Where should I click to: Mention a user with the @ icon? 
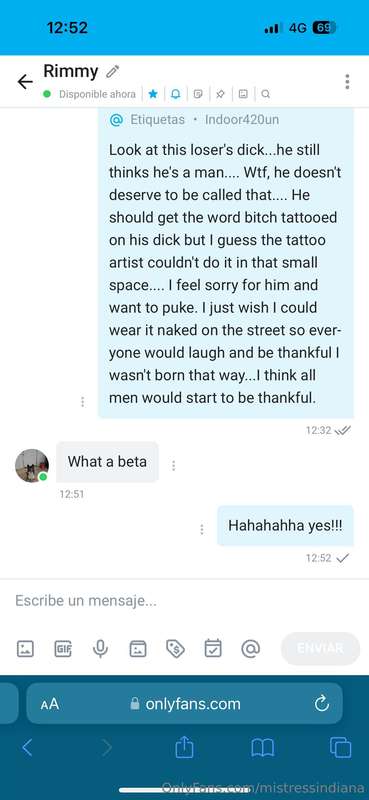(x=251, y=648)
